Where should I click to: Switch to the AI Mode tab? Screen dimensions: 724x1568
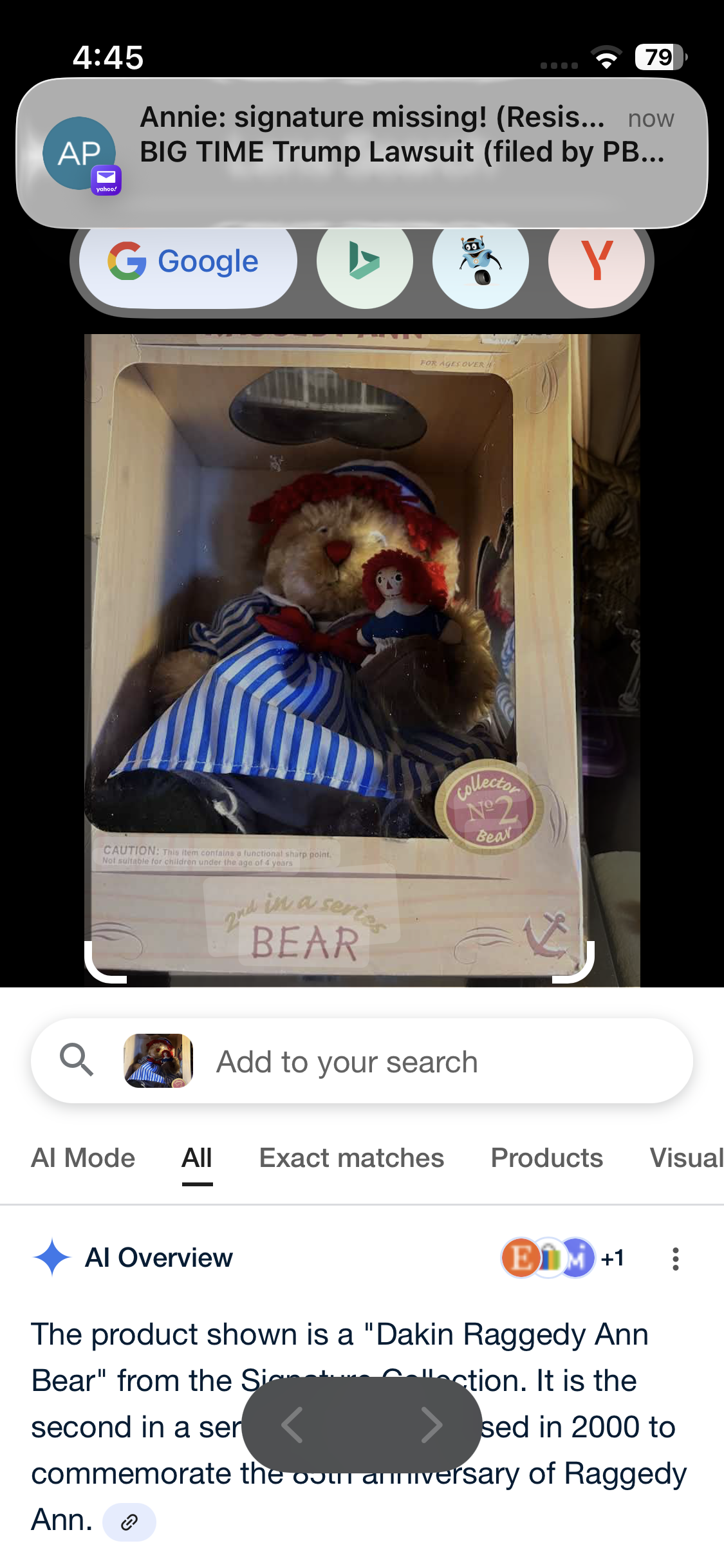(x=83, y=1158)
